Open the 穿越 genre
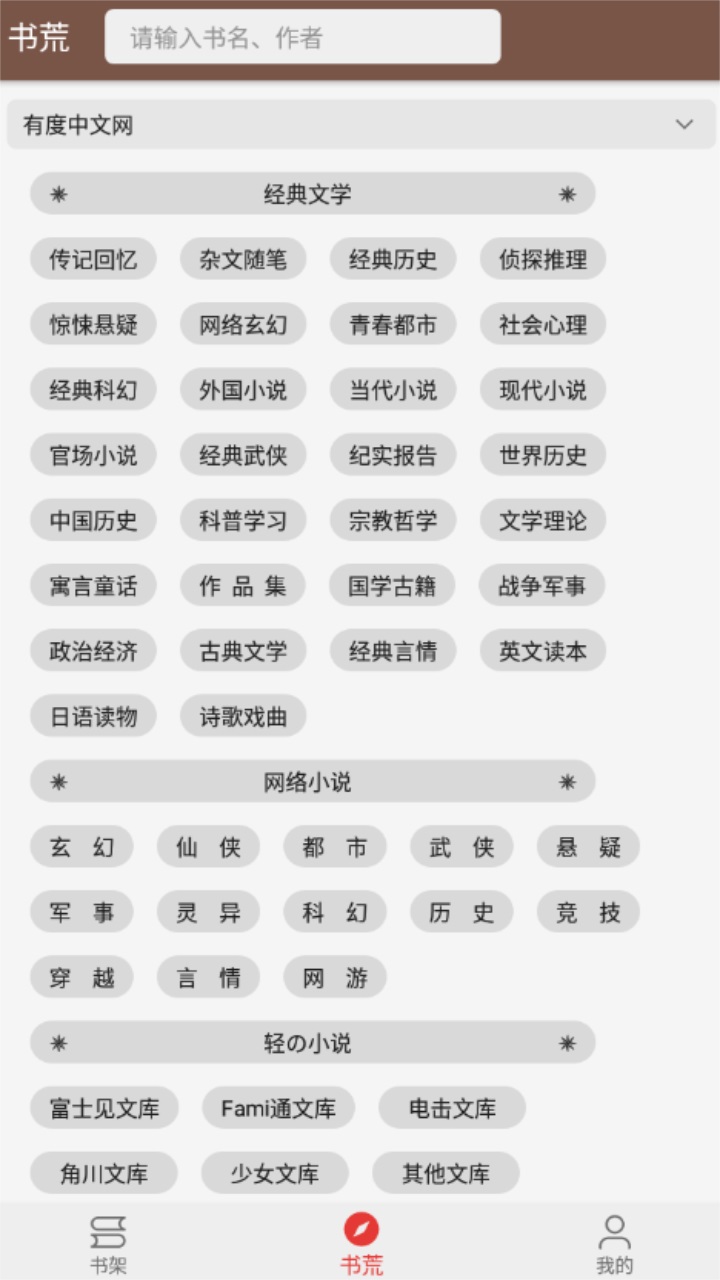Screen dimensions: 720x1280 [81, 977]
